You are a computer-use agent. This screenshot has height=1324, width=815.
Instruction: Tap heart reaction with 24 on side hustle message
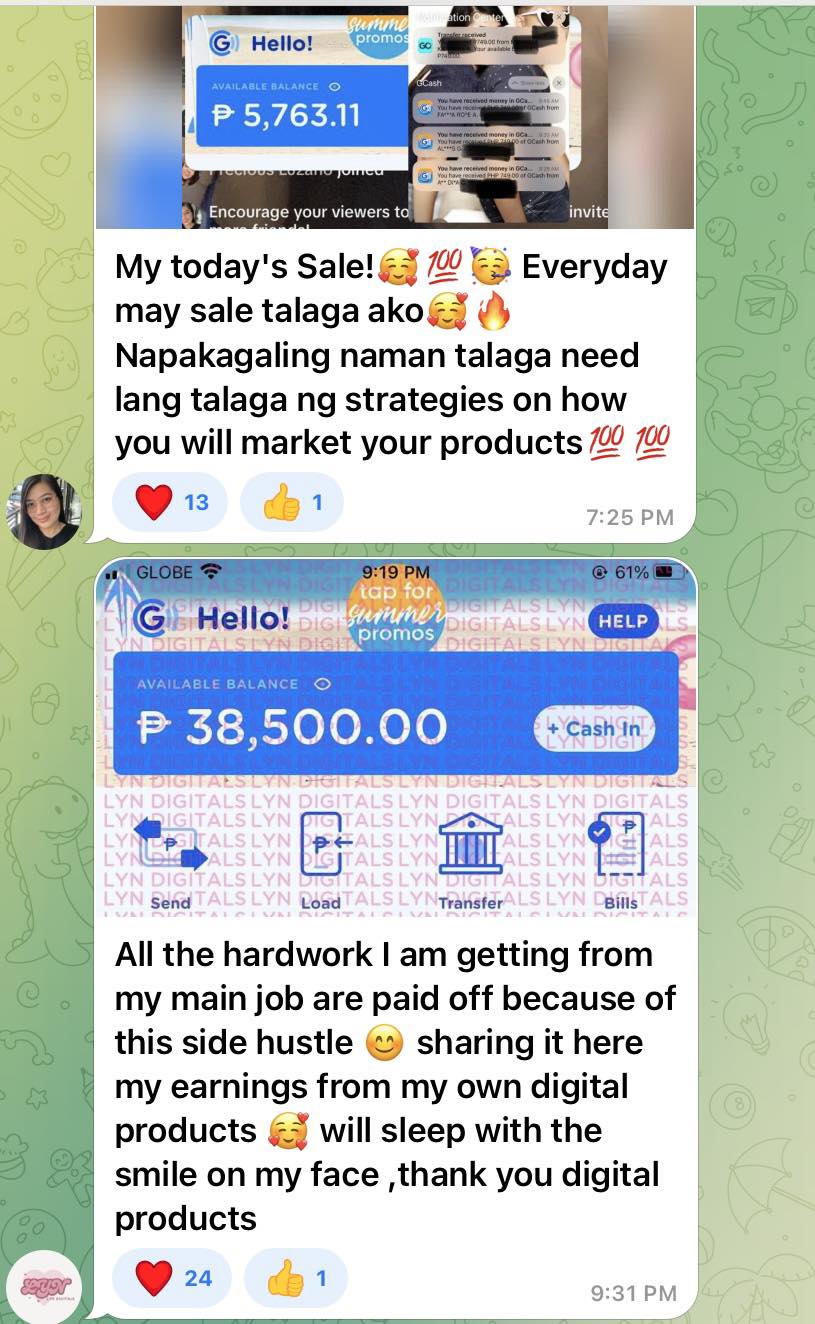pos(171,1277)
